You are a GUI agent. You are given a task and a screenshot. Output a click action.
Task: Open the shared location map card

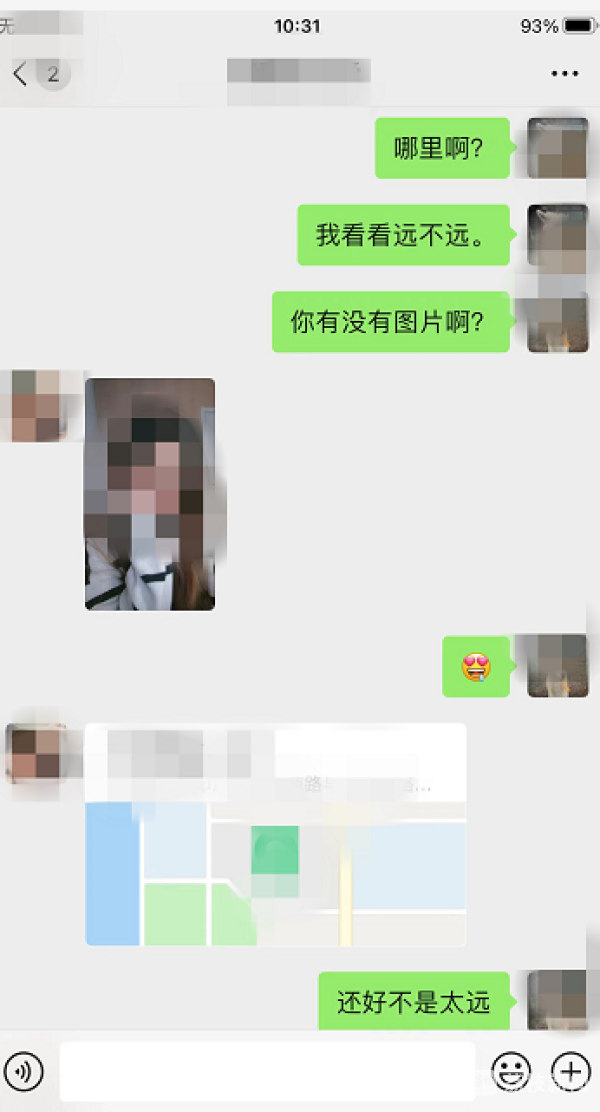click(x=276, y=834)
